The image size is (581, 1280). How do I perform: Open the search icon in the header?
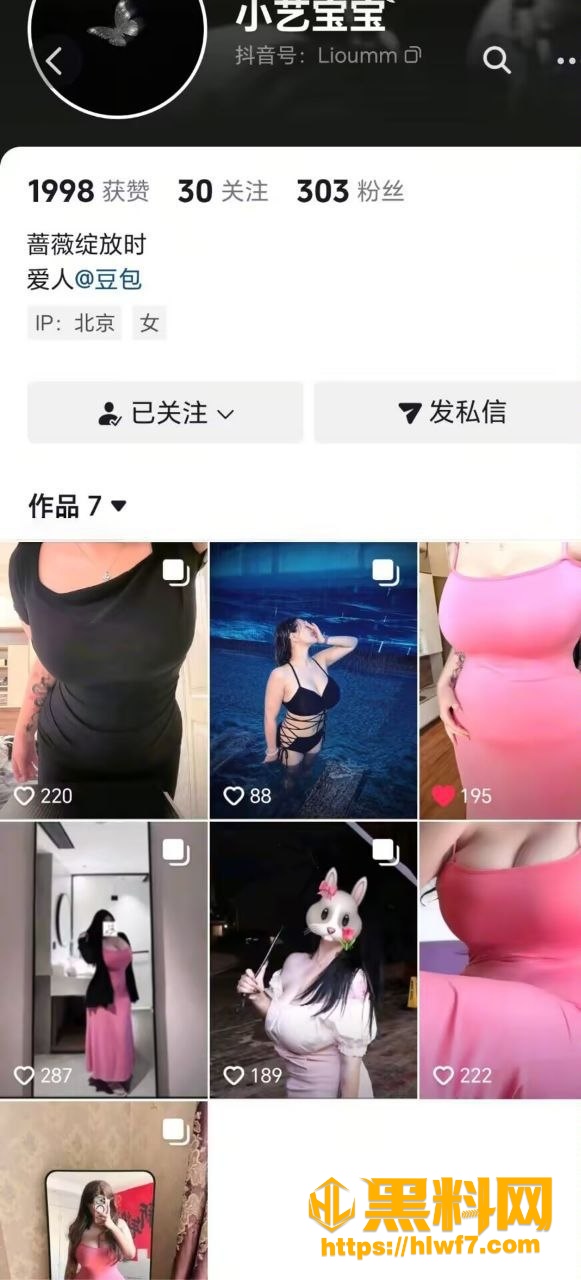(x=497, y=60)
